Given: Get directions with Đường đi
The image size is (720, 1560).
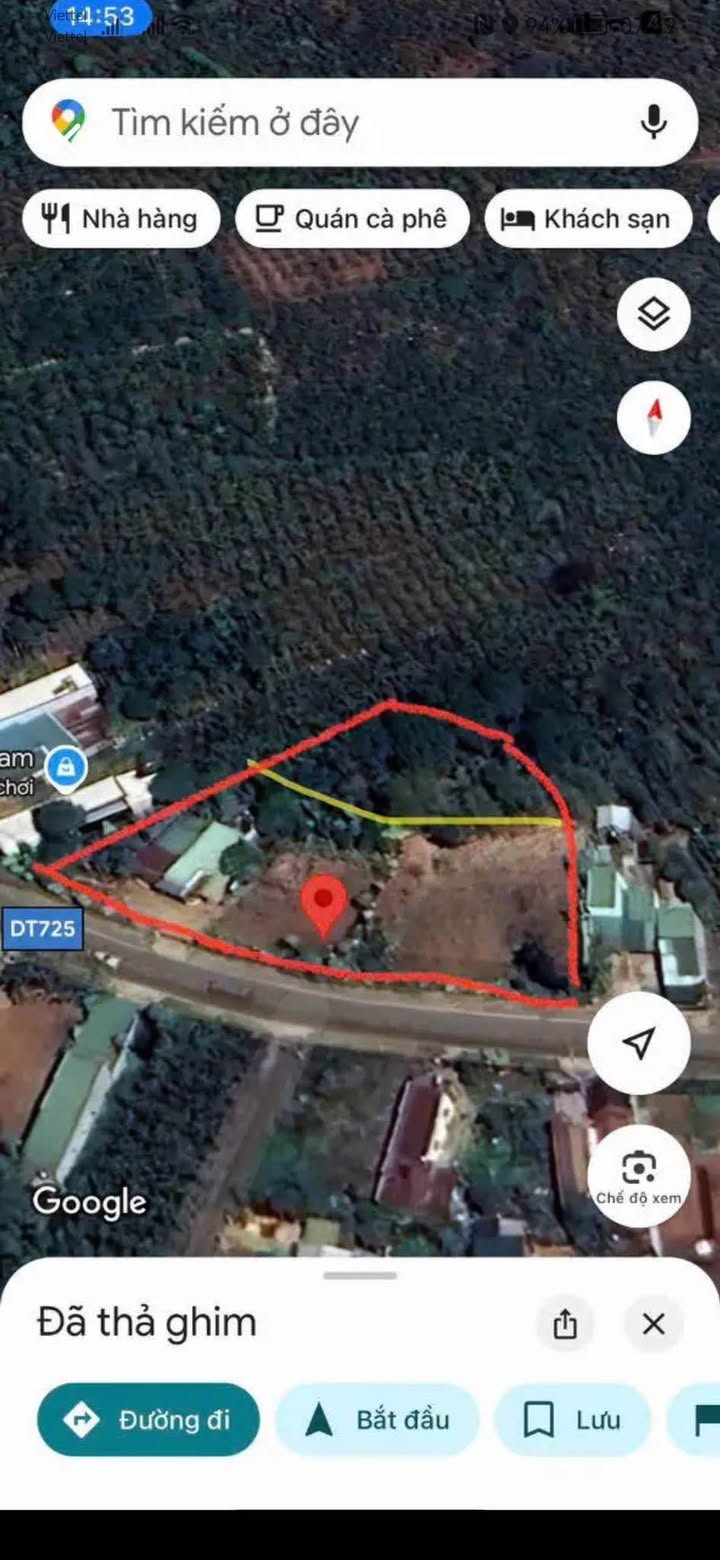Looking at the screenshot, I should (x=148, y=1419).
